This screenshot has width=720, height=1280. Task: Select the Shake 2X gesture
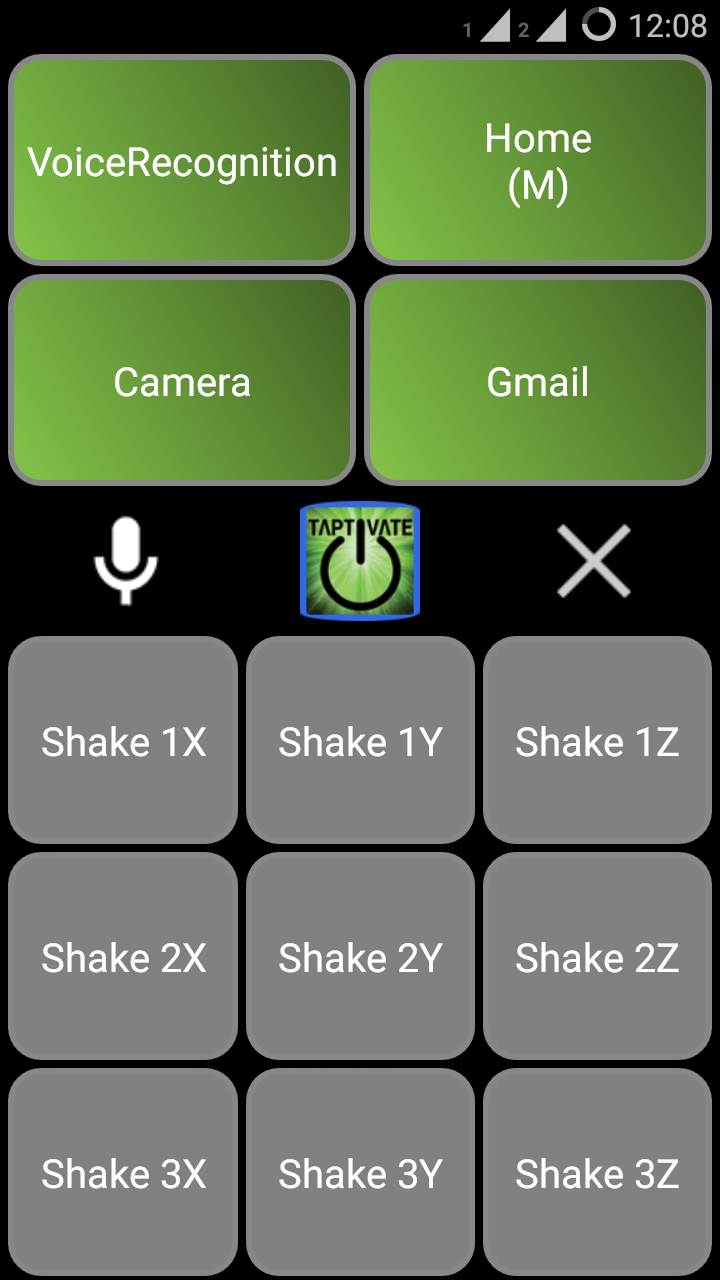pos(123,956)
